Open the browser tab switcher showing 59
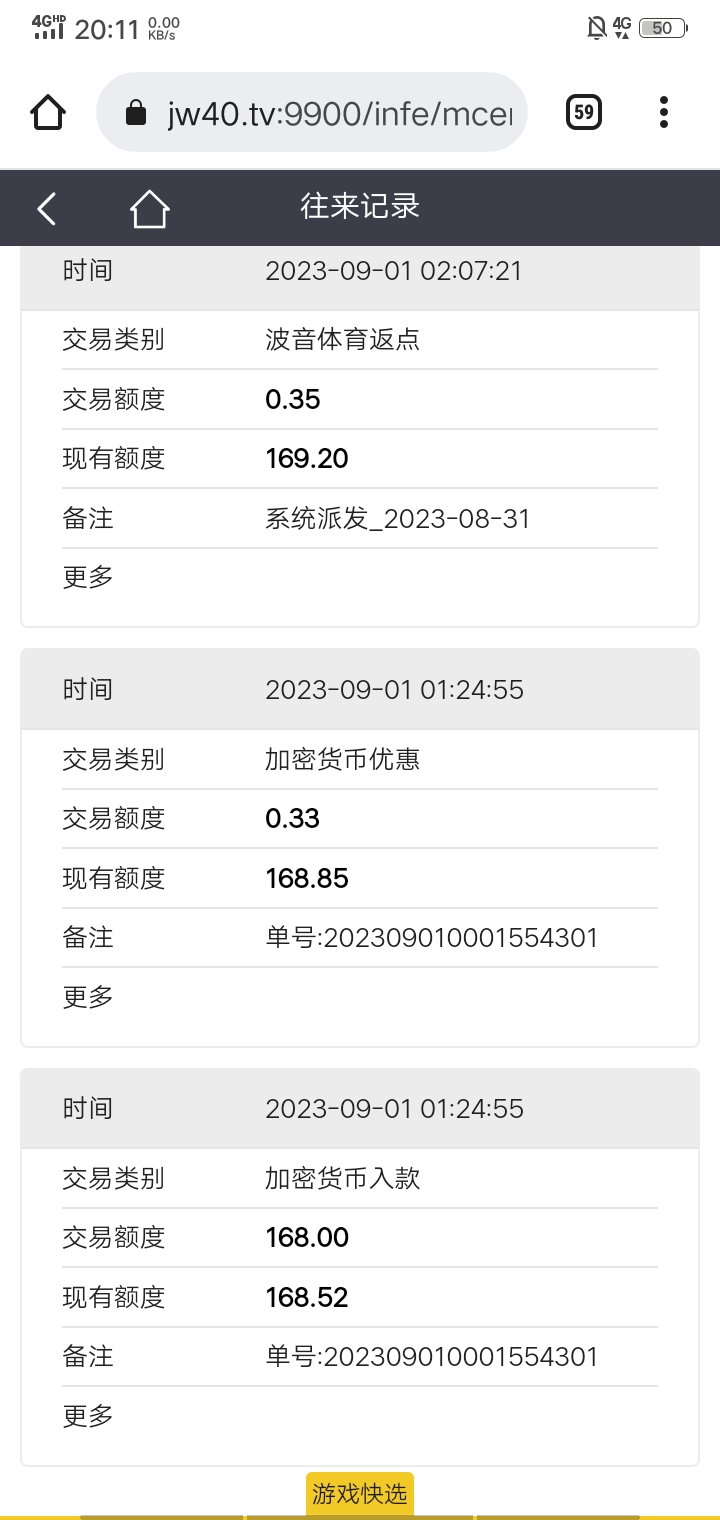This screenshot has width=720, height=1520. pos(584,112)
